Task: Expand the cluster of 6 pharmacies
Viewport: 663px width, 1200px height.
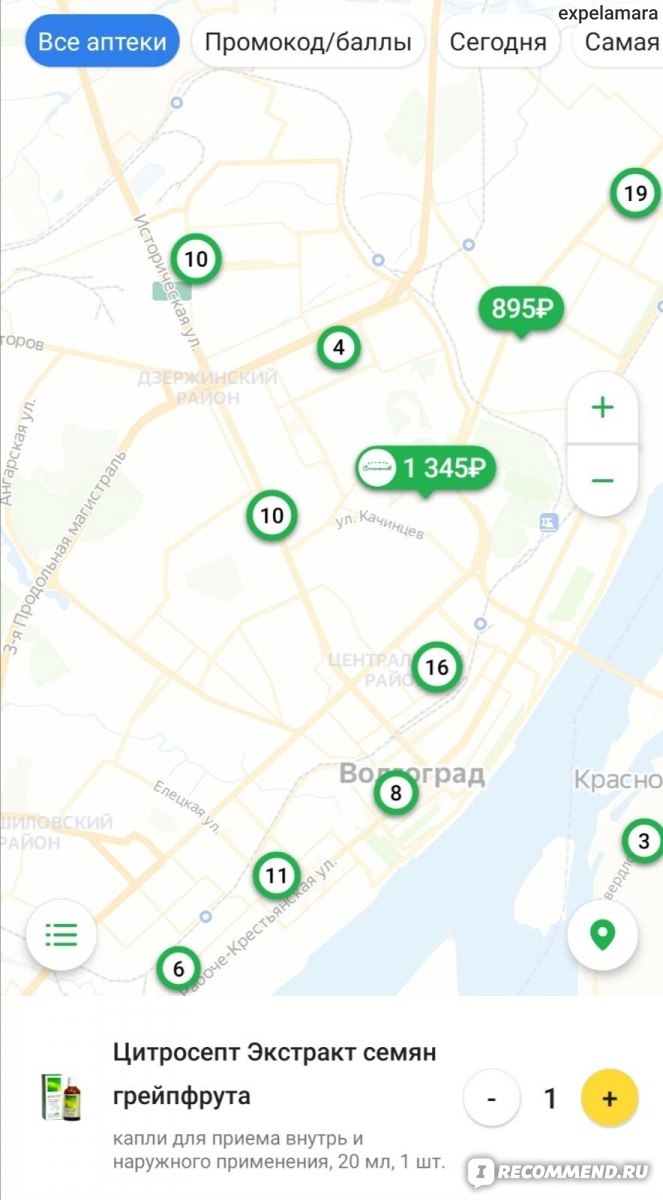Action: coord(179,968)
